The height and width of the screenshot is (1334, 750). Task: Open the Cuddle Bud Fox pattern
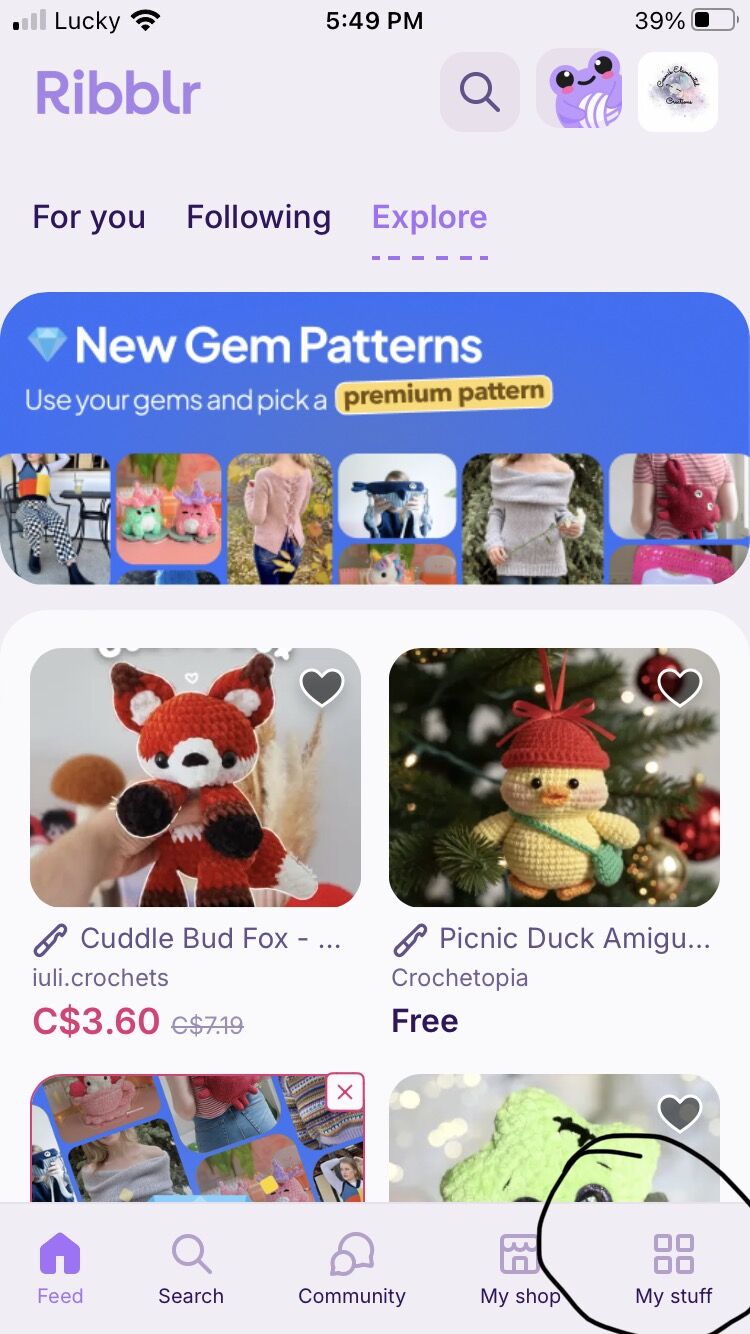coord(195,778)
